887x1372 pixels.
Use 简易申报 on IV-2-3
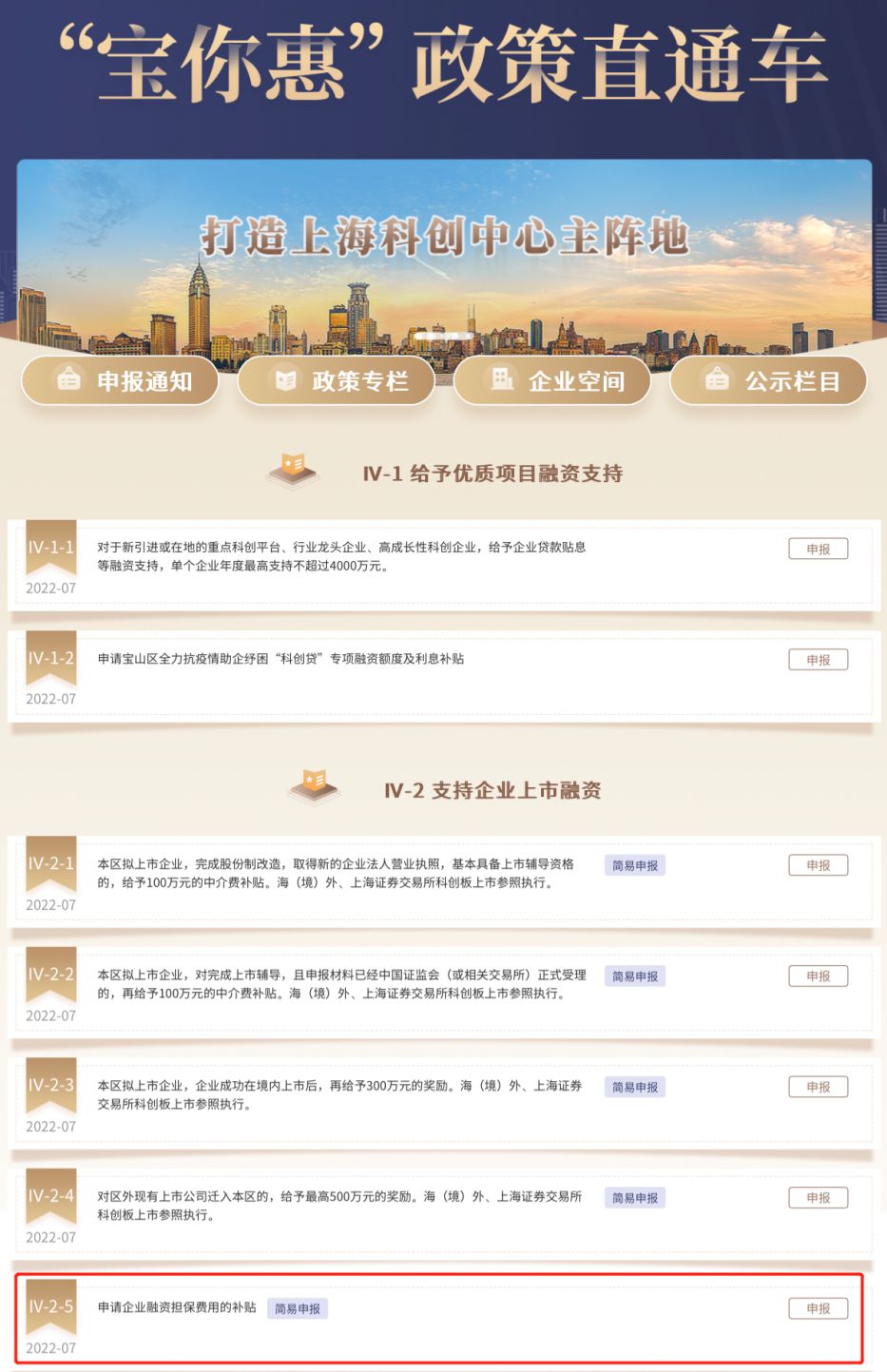click(x=634, y=1087)
